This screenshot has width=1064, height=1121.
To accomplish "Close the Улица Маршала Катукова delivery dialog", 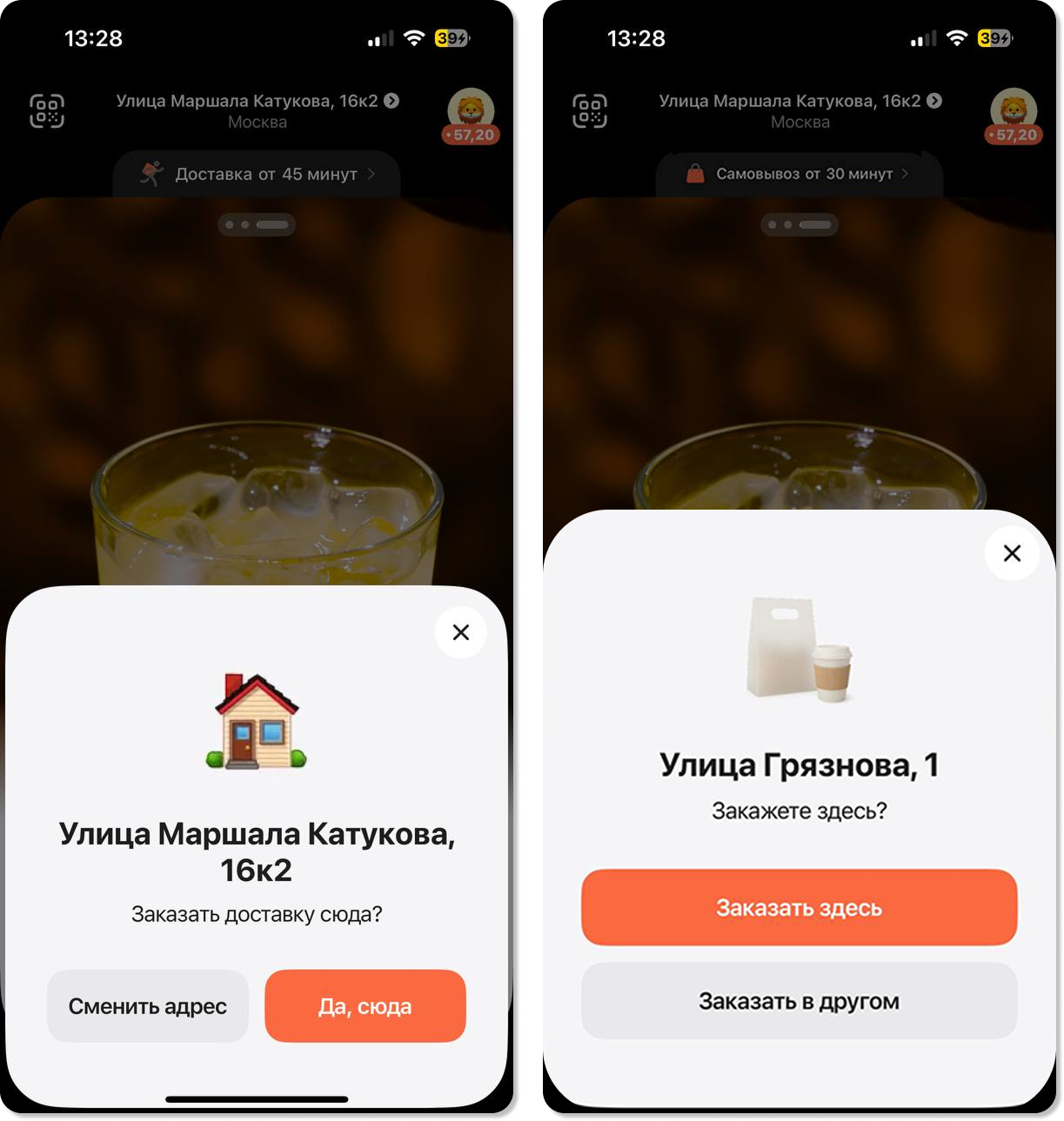I will coord(461,632).
